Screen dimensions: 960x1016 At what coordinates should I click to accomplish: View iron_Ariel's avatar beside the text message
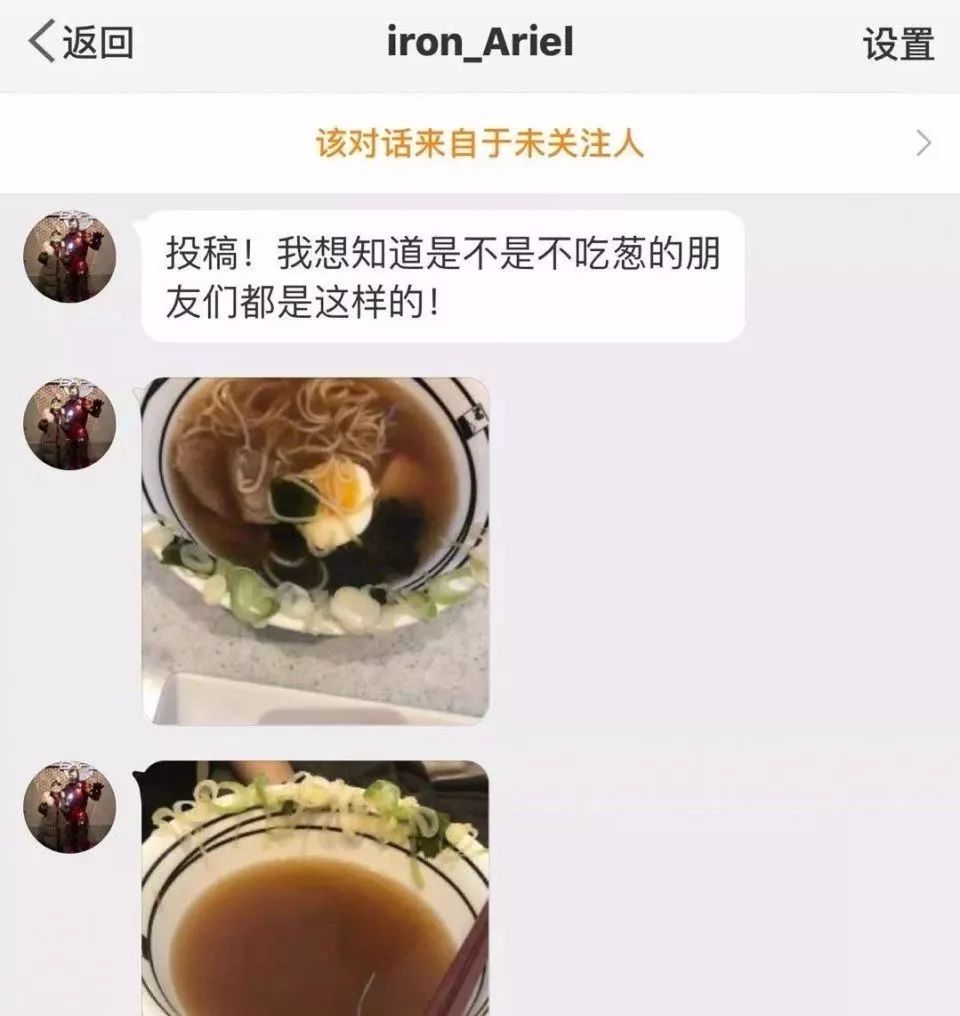coord(69,257)
